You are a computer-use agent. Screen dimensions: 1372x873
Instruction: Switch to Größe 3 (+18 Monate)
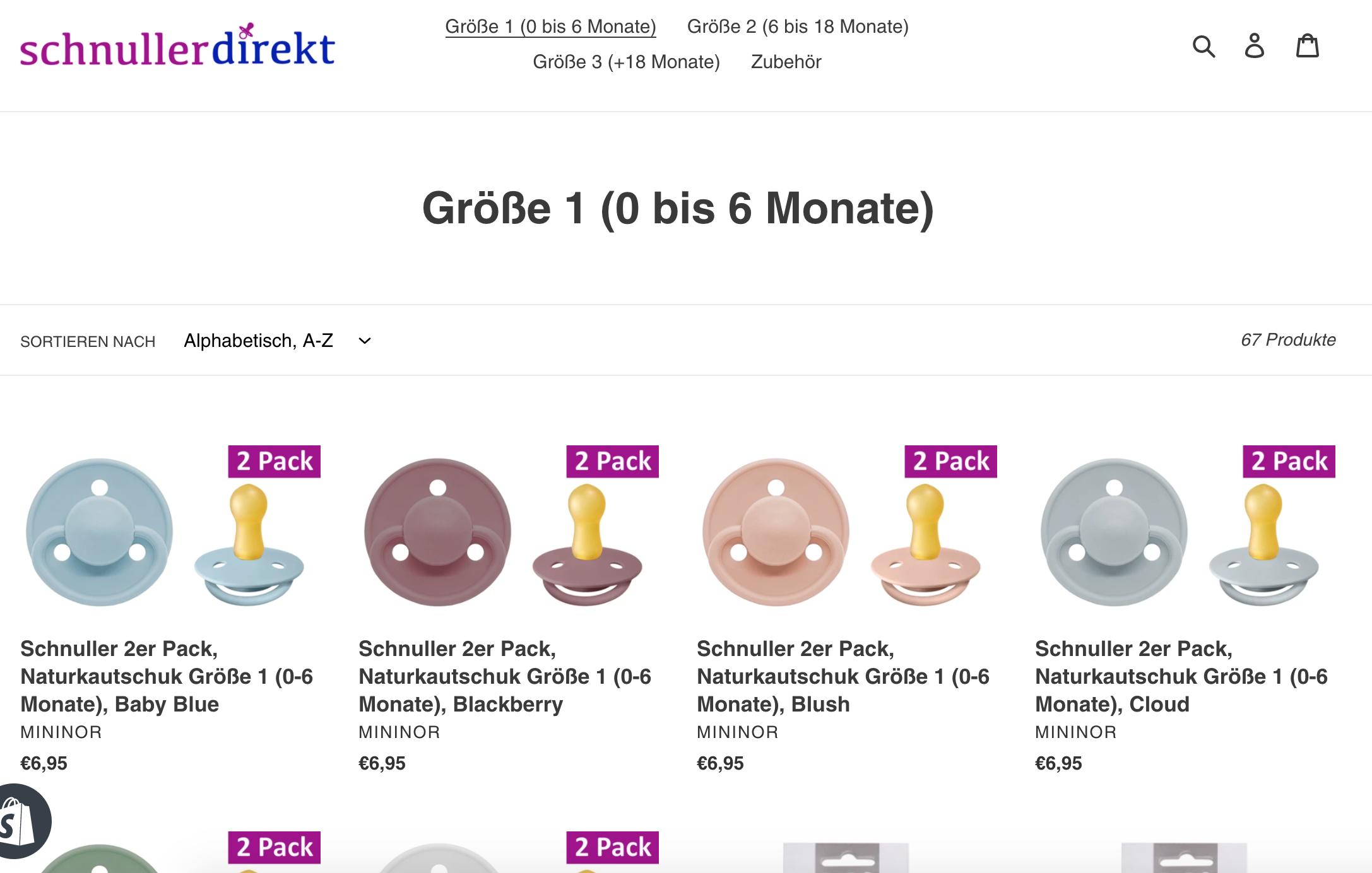[626, 62]
